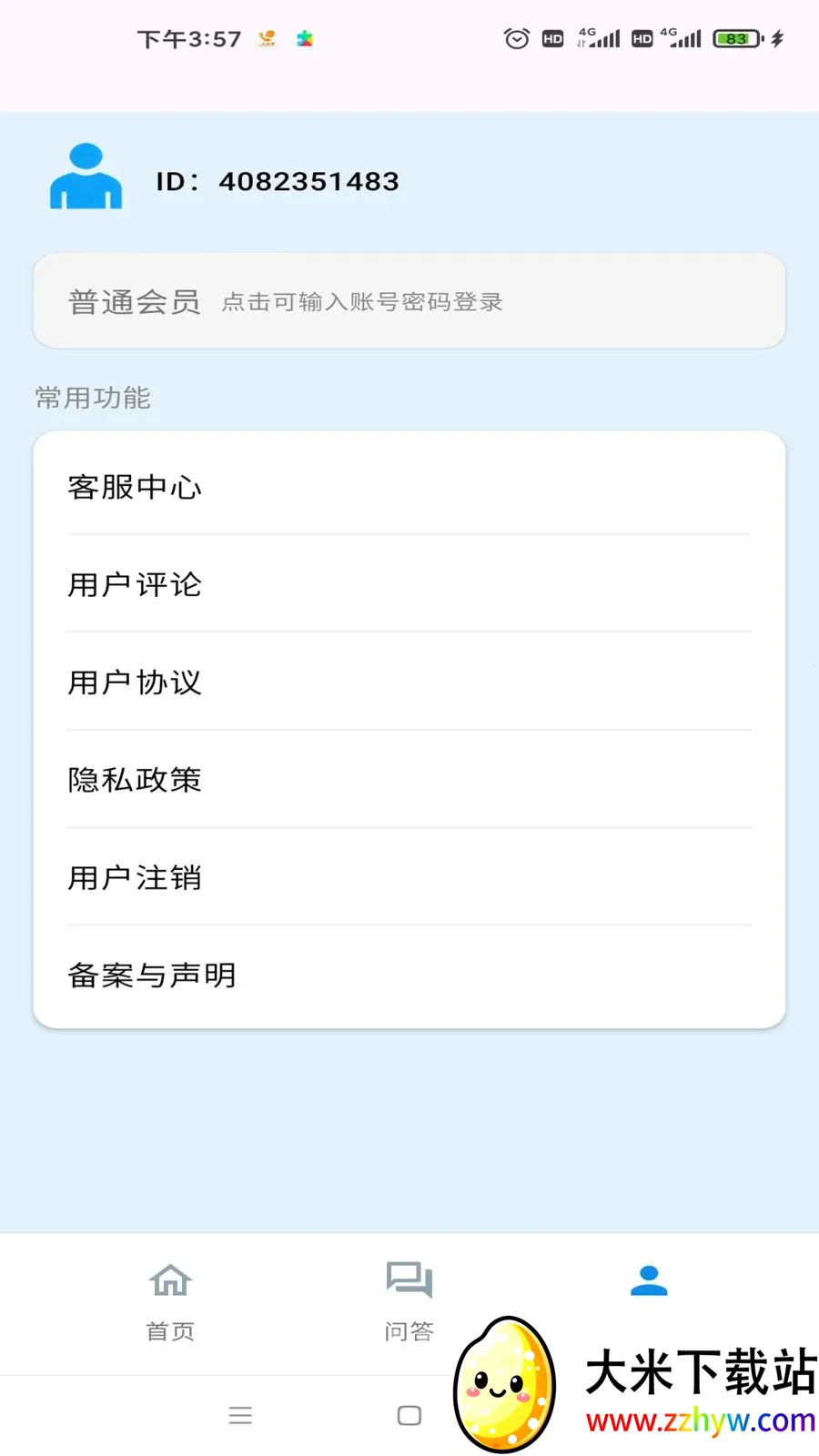This screenshot has width=819, height=1456.
Task: Tap the blue user avatar icon
Action: tap(86, 177)
